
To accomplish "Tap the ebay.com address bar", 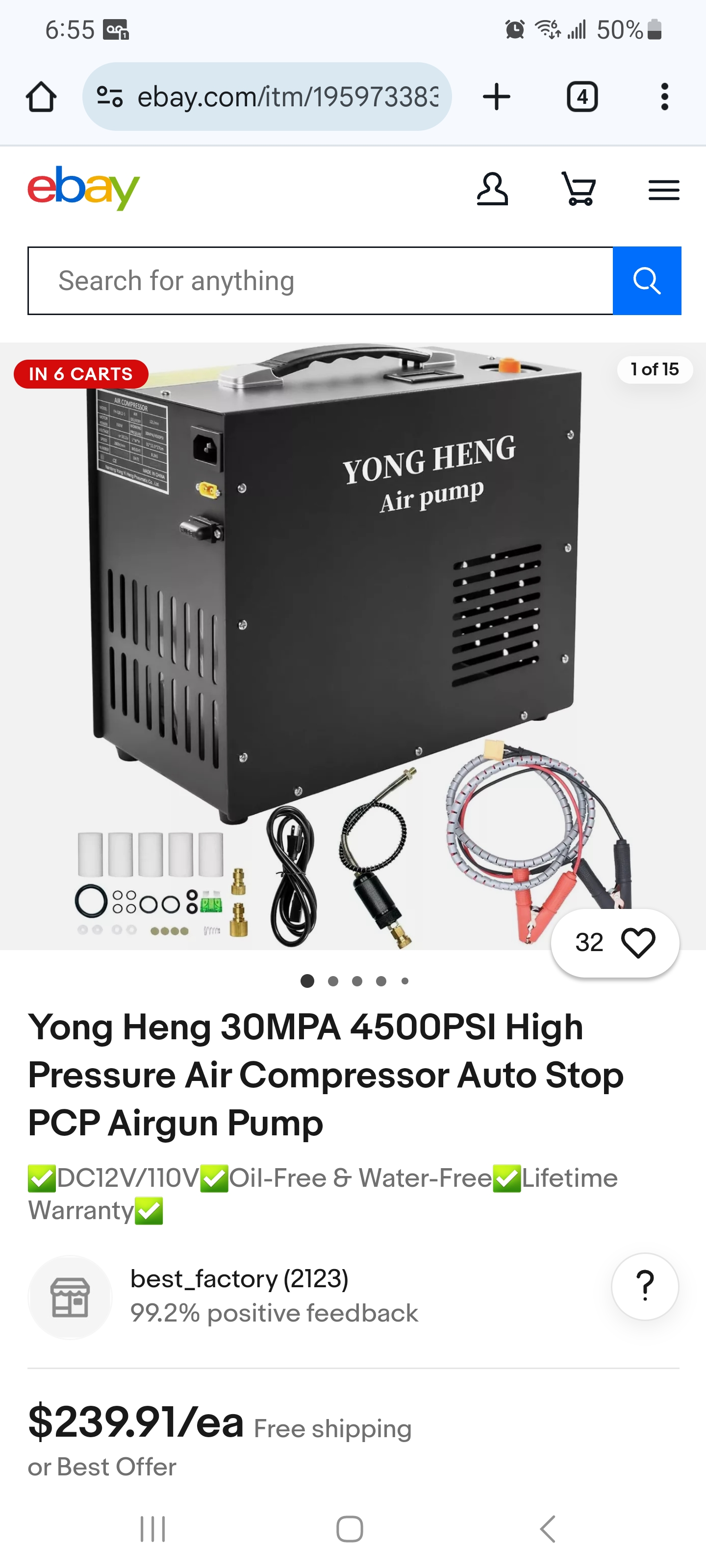I will (286, 97).
